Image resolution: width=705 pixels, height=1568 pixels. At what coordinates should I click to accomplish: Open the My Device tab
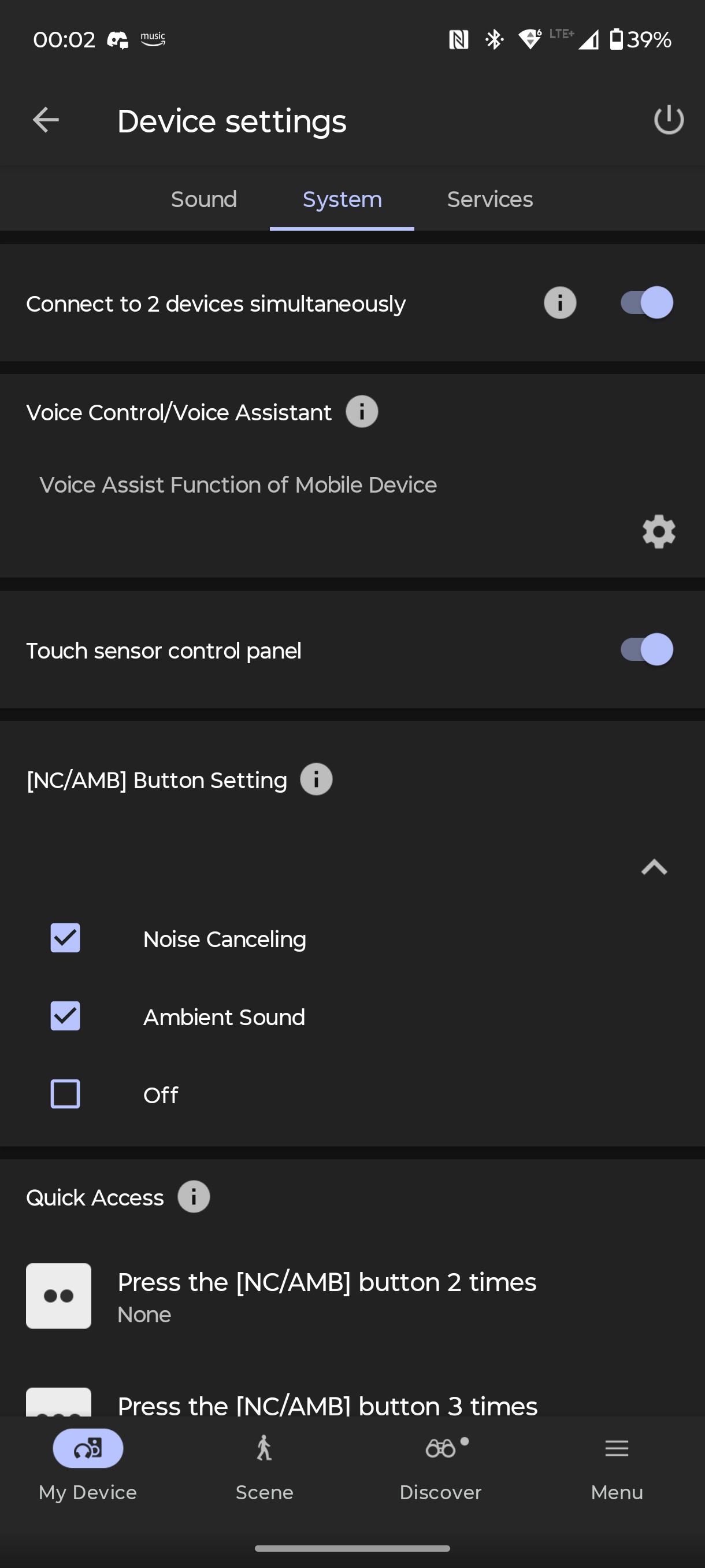coord(88,1467)
